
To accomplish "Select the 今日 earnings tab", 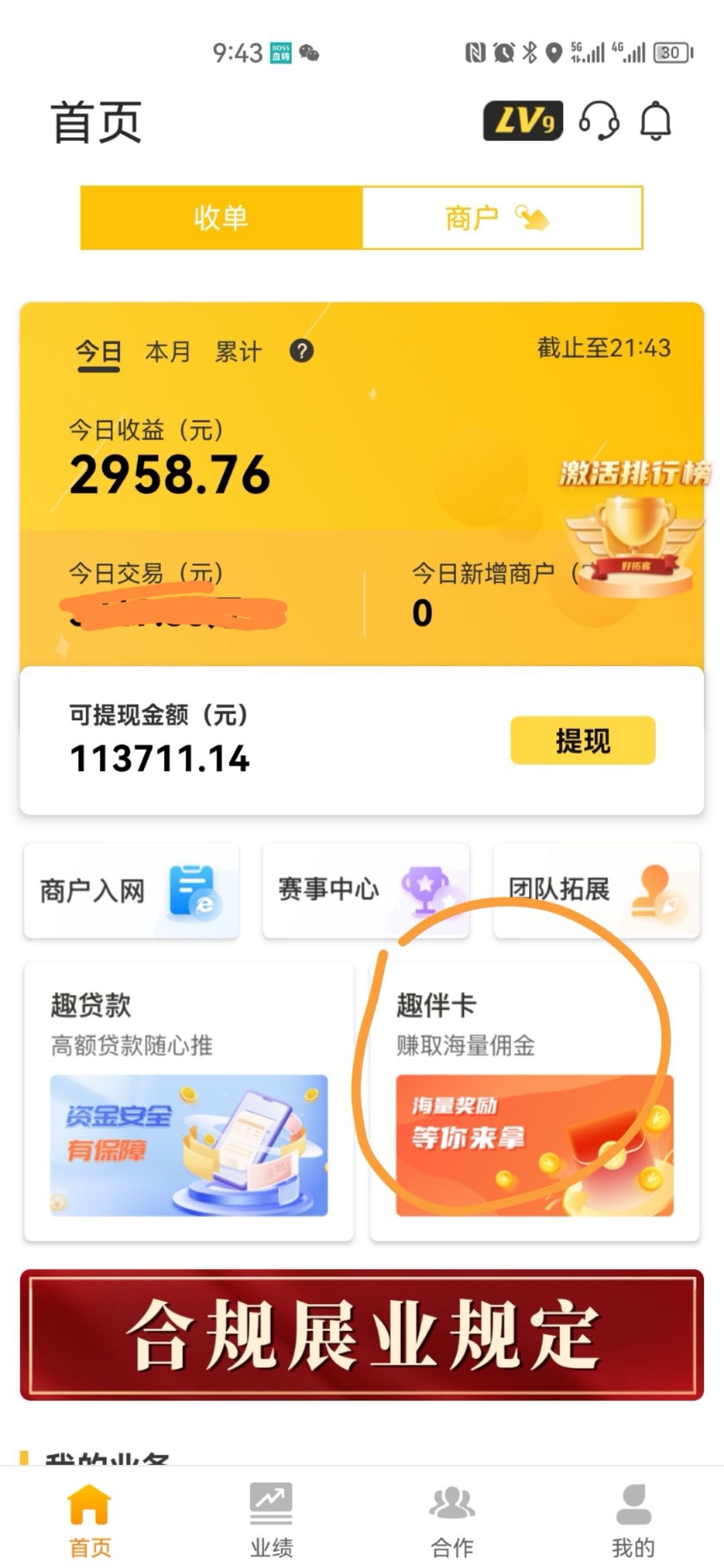I will click(98, 352).
